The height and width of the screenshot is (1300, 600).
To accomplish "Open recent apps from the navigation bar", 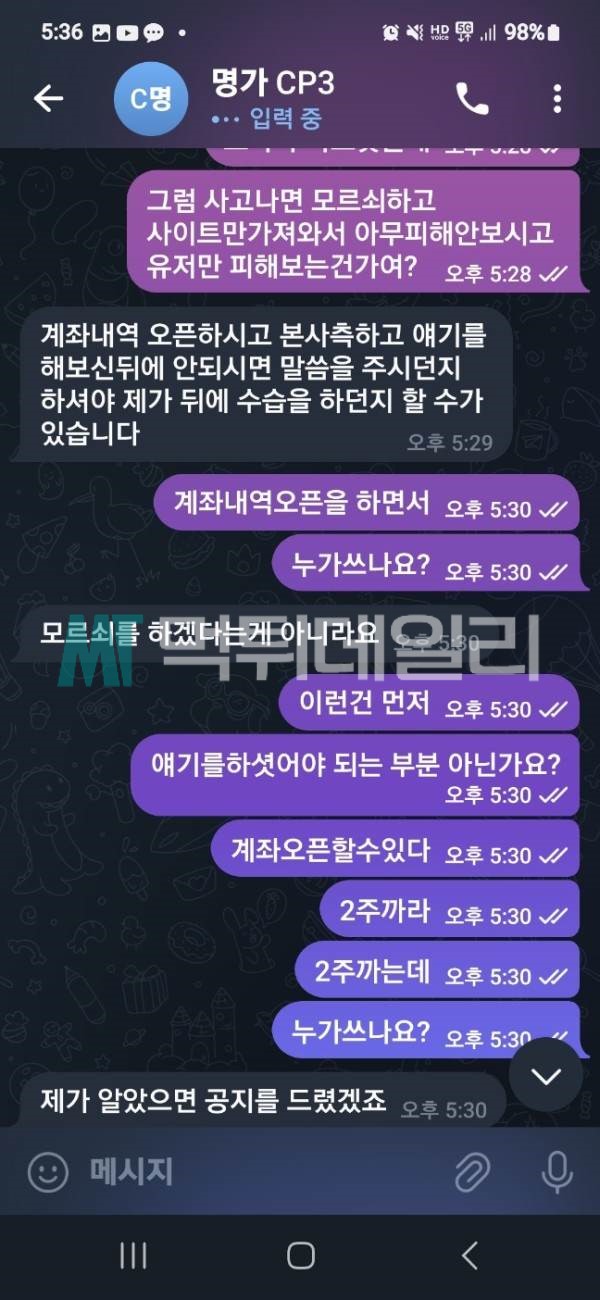I will coord(133,1256).
